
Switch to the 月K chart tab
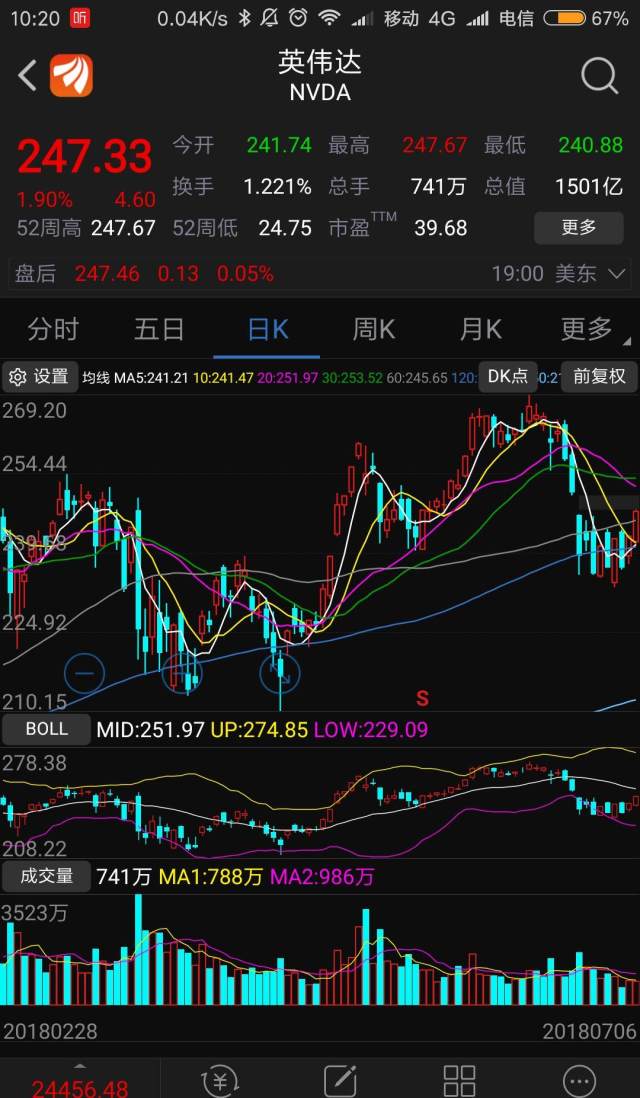480,329
